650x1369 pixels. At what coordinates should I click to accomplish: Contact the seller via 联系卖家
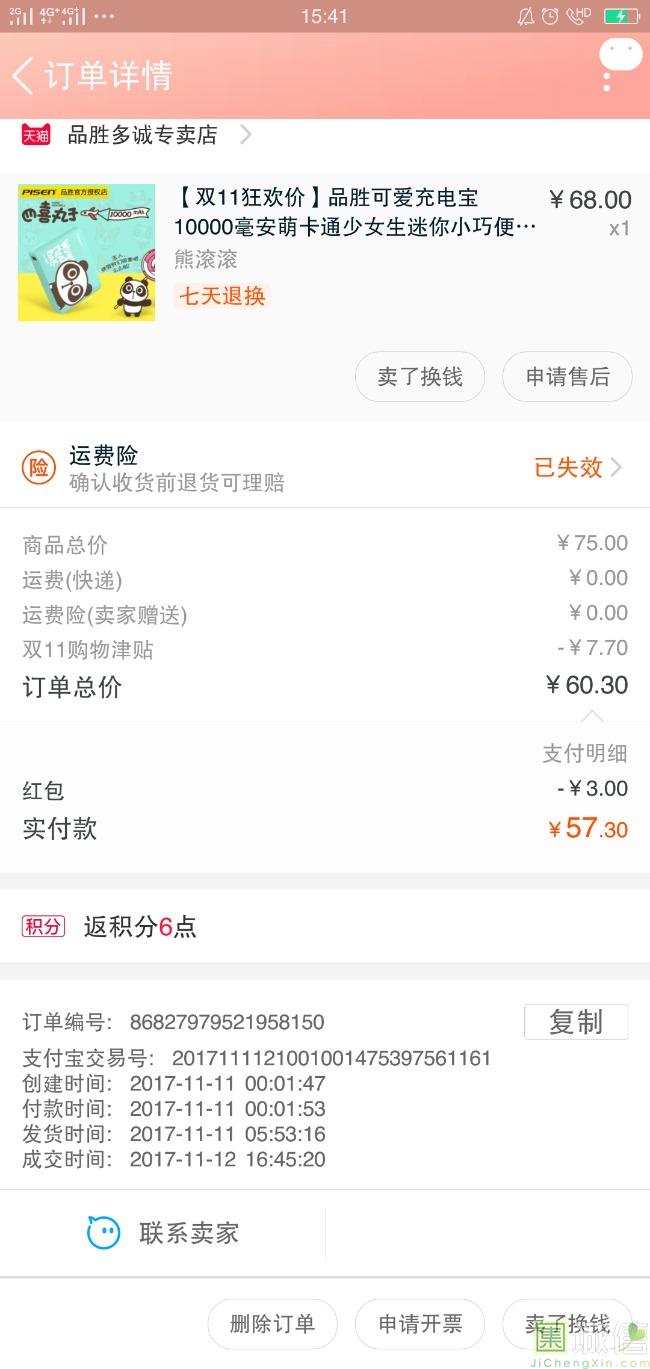[x=164, y=1233]
